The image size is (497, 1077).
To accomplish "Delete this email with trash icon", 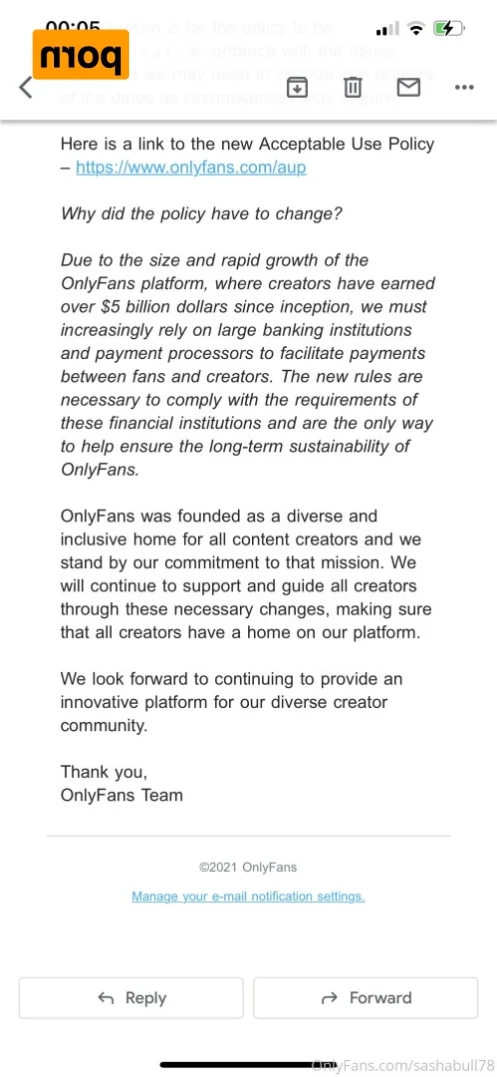I will [352, 87].
